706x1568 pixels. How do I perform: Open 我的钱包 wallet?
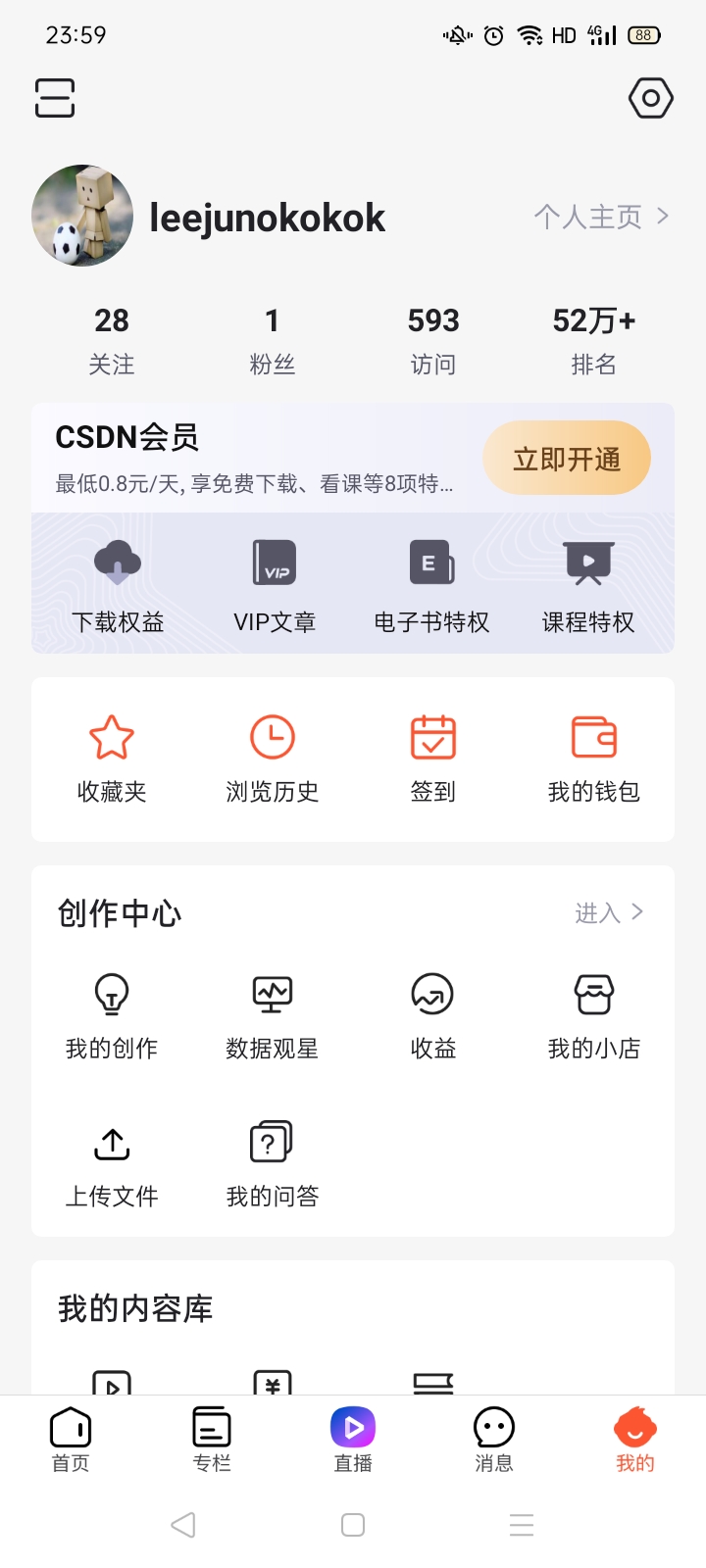pyautogui.click(x=593, y=759)
